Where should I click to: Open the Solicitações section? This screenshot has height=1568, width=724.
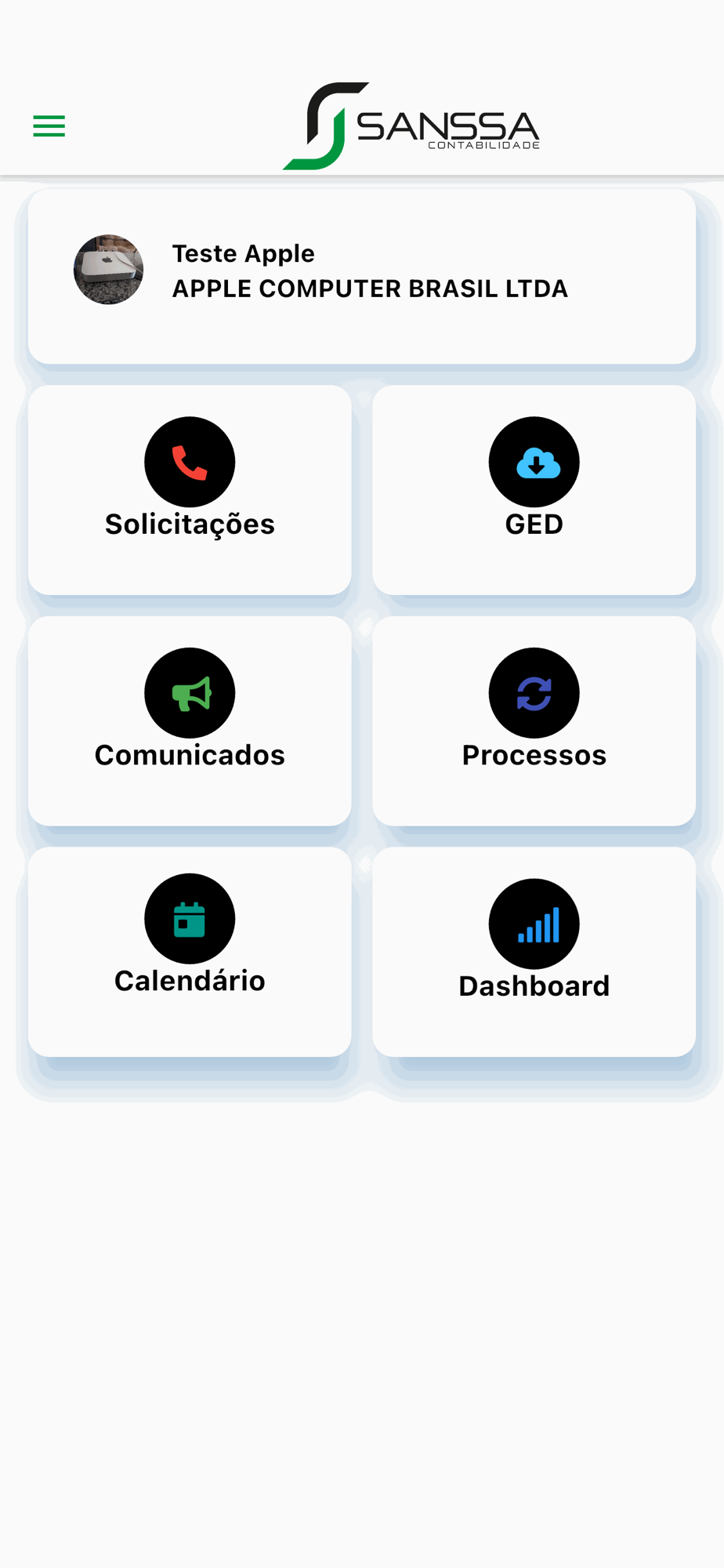click(x=190, y=489)
